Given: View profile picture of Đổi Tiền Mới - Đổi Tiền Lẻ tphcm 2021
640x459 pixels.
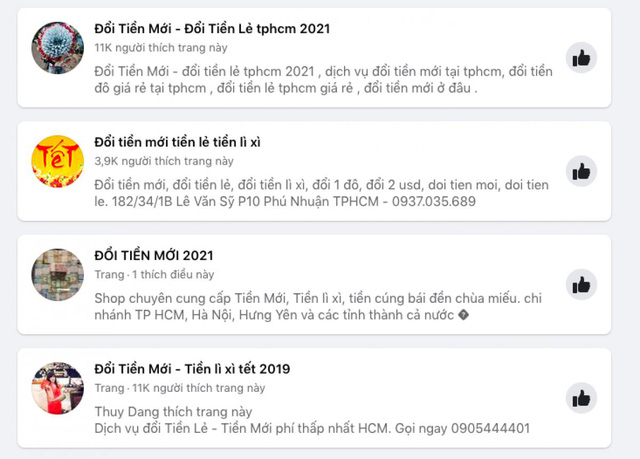Looking at the screenshot, I should pyautogui.click(x=58, y=48).
